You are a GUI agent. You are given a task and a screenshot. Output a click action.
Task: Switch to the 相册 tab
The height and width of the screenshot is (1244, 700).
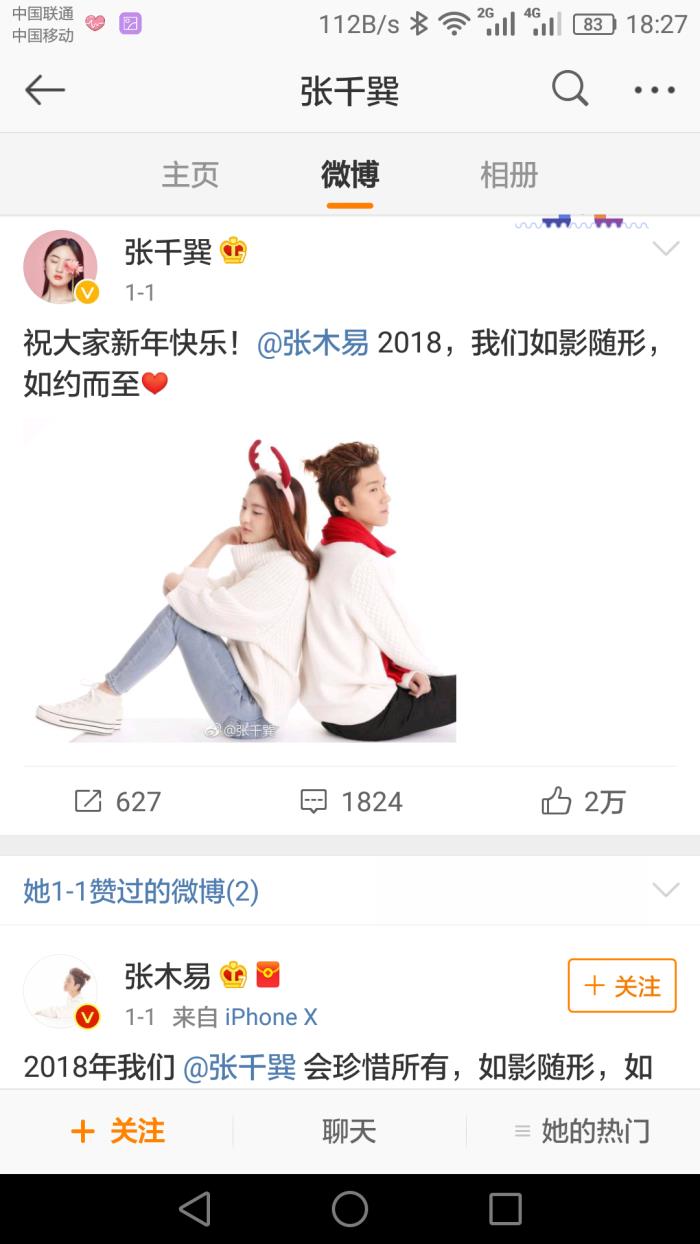coord(509,175)
